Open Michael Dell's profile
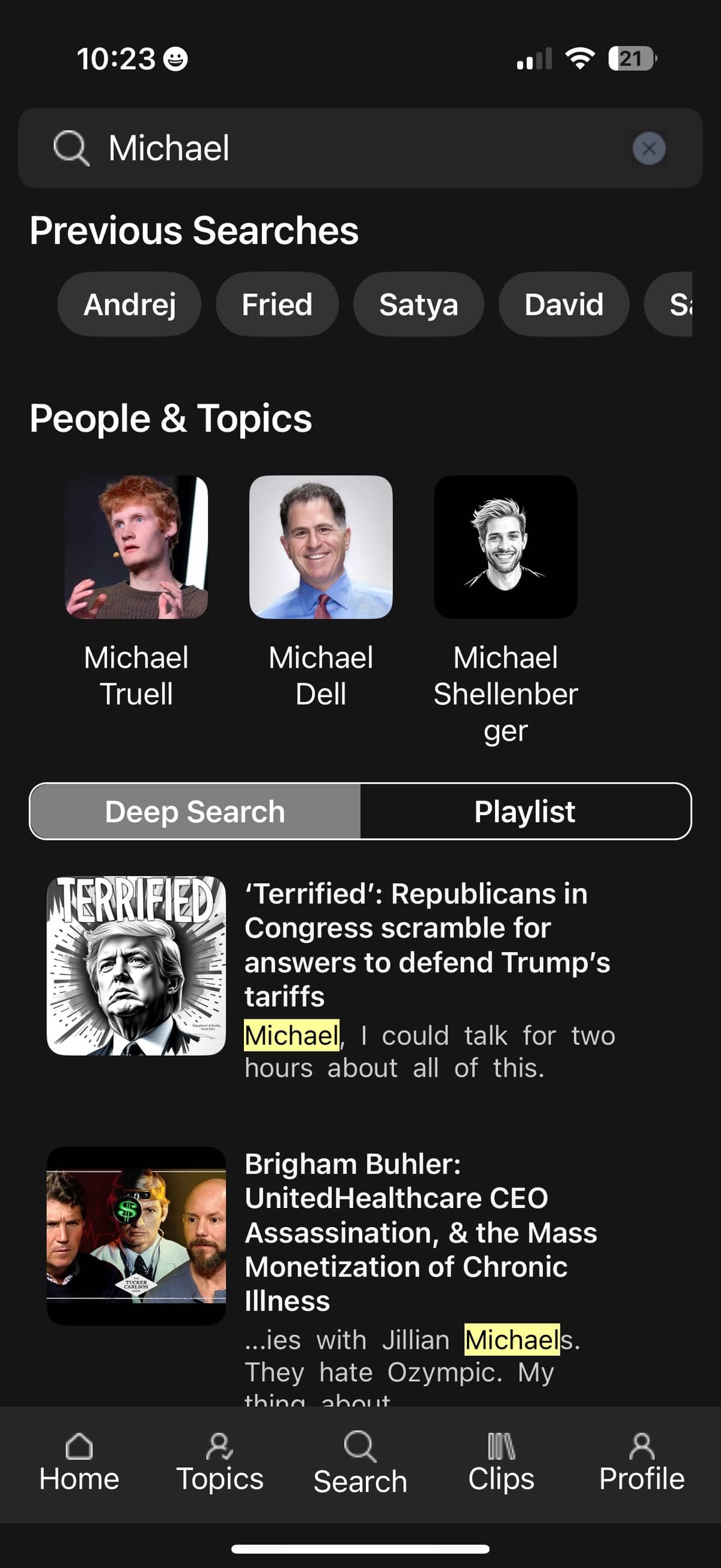Screen dimensions: 721x1568 321,547
